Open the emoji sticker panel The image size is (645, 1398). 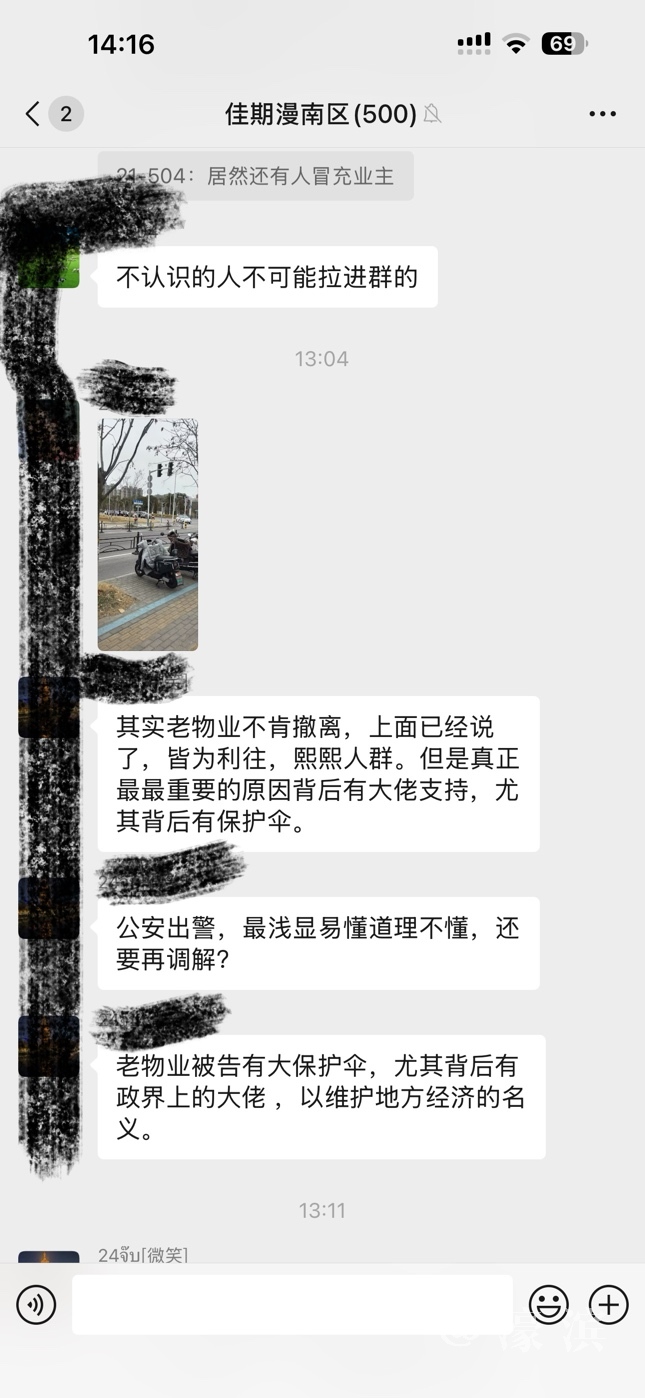click(x=548, y=1305)
